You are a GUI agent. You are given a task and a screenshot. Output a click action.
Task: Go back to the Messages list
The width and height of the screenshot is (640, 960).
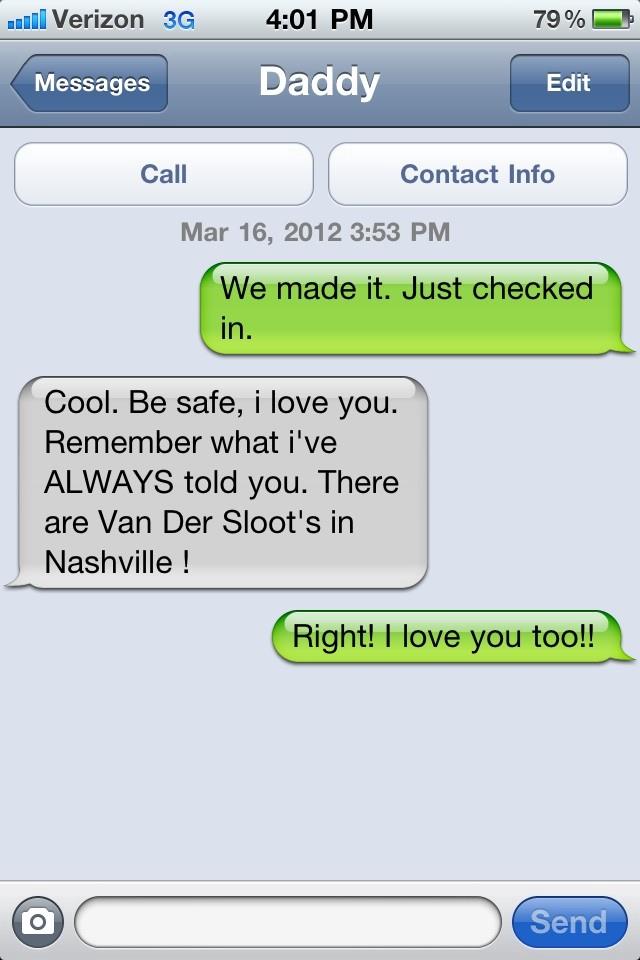click(x=90, y=83)
